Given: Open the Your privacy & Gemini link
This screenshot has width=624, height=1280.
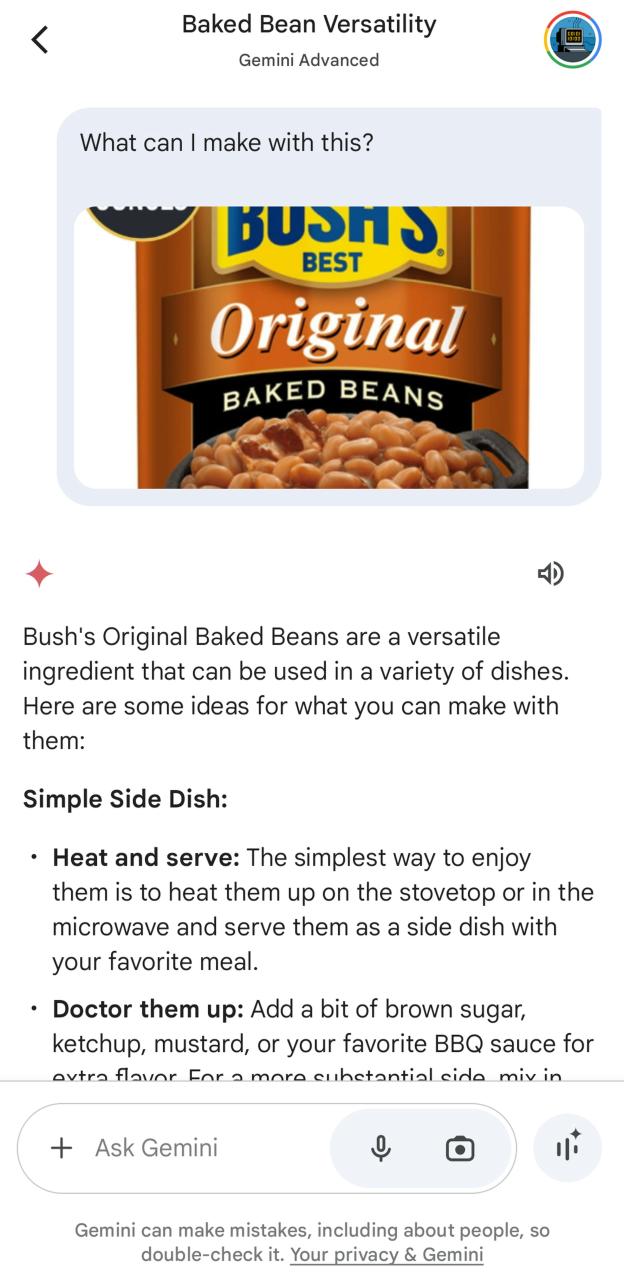Looking at the screenshot, I should click(x=386, y=1254).
